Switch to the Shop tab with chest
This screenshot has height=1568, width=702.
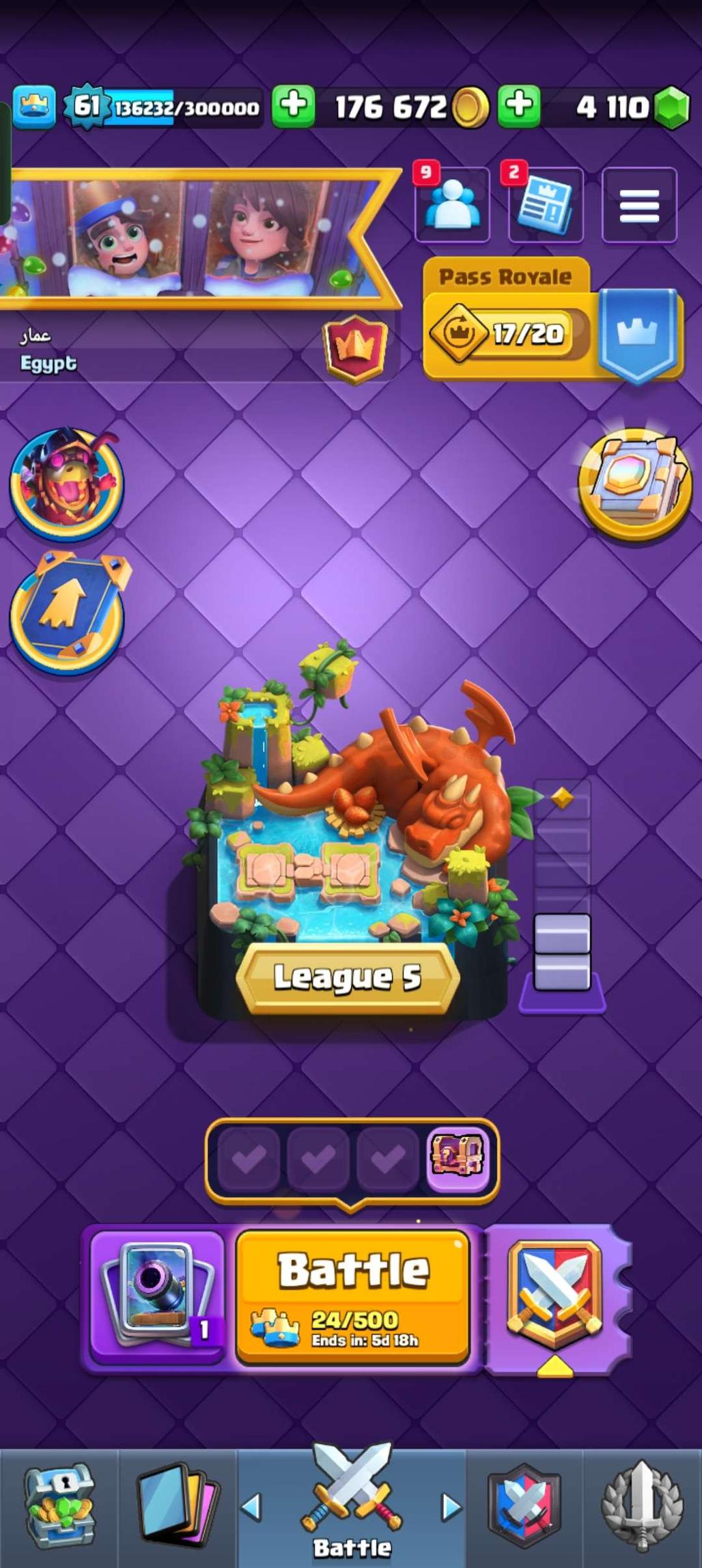point(59,1508)
